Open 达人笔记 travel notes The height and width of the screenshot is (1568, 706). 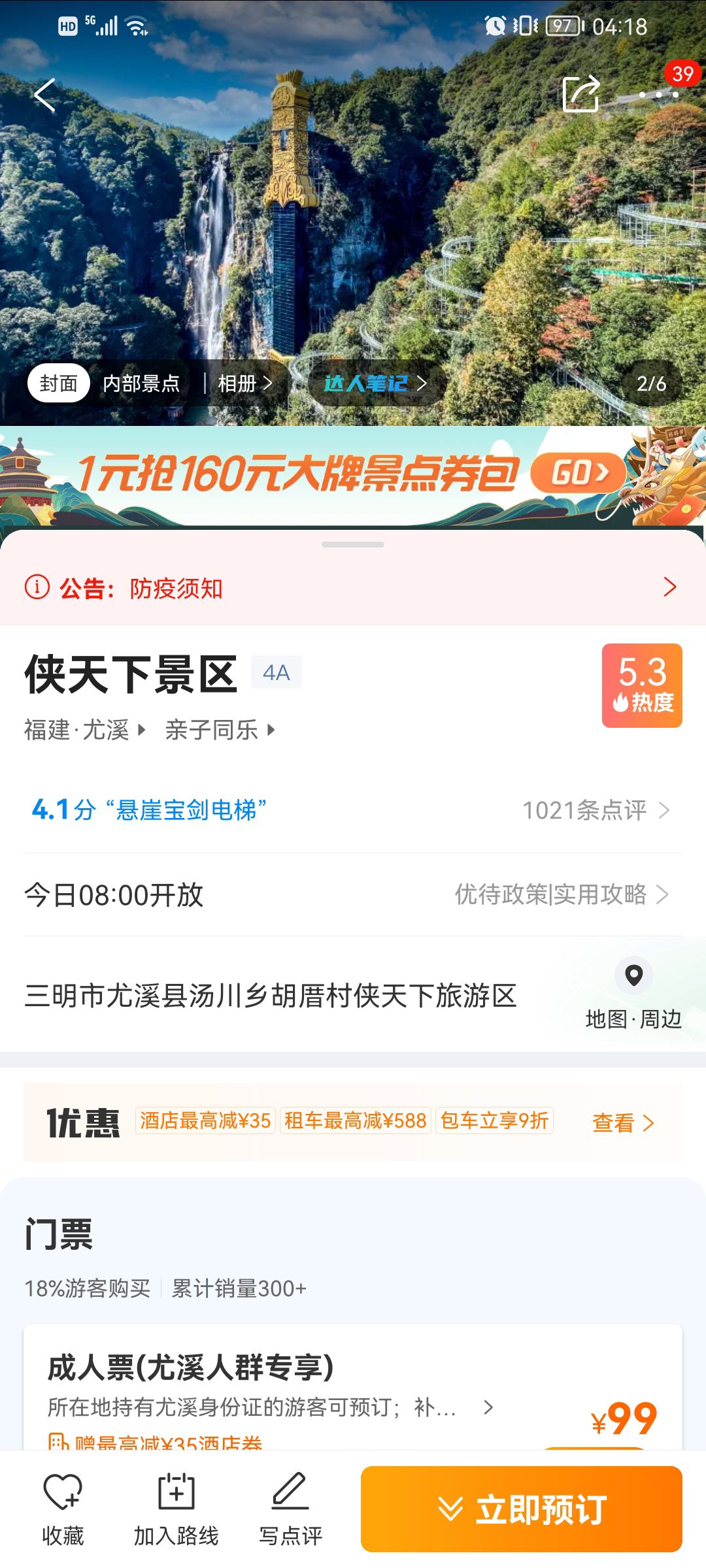[x=375, y=384]
